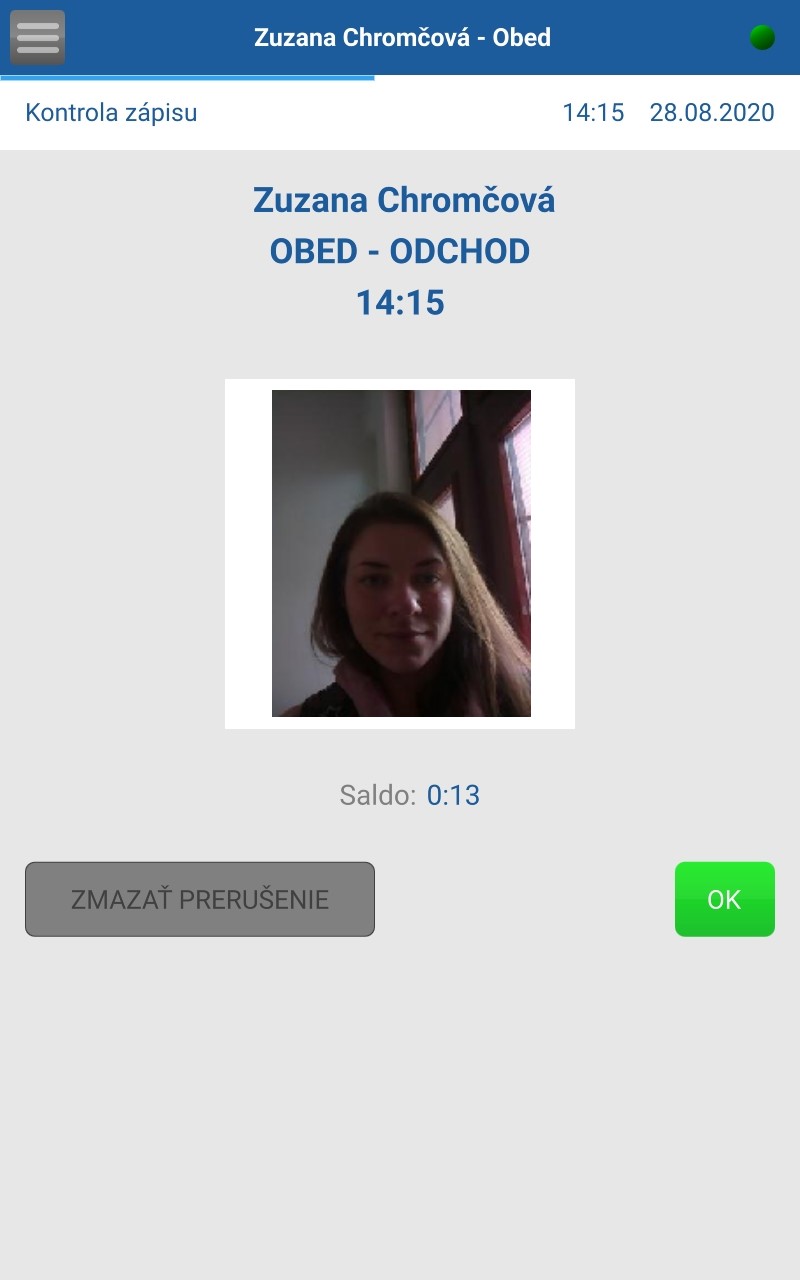The height and width of the screenshot is (1280, 800).
Task: Confirm the record with OK
Action: pyautogui.click(x=724, y=899)
